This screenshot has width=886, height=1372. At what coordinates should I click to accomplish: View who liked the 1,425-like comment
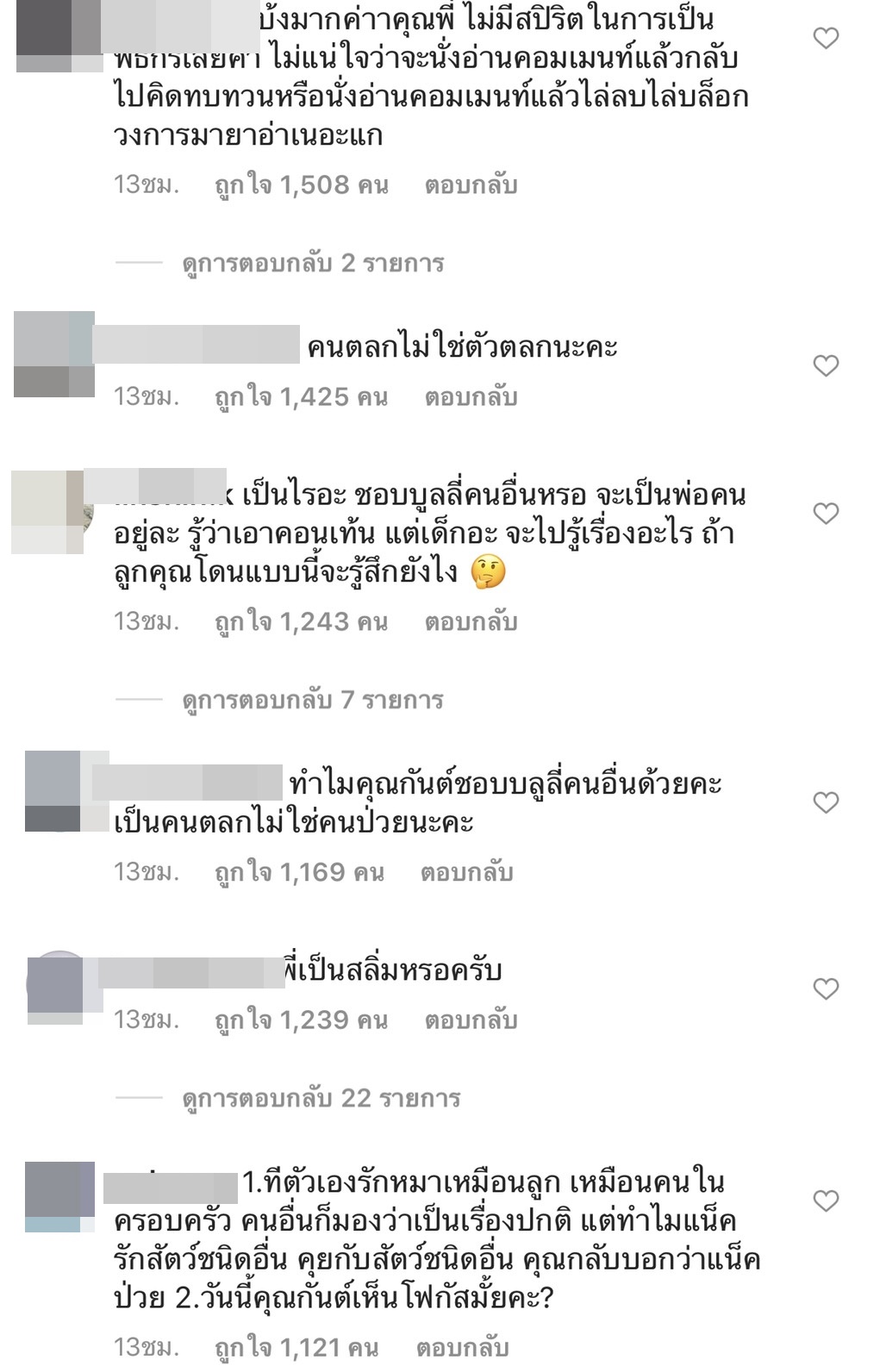[302, 396]
